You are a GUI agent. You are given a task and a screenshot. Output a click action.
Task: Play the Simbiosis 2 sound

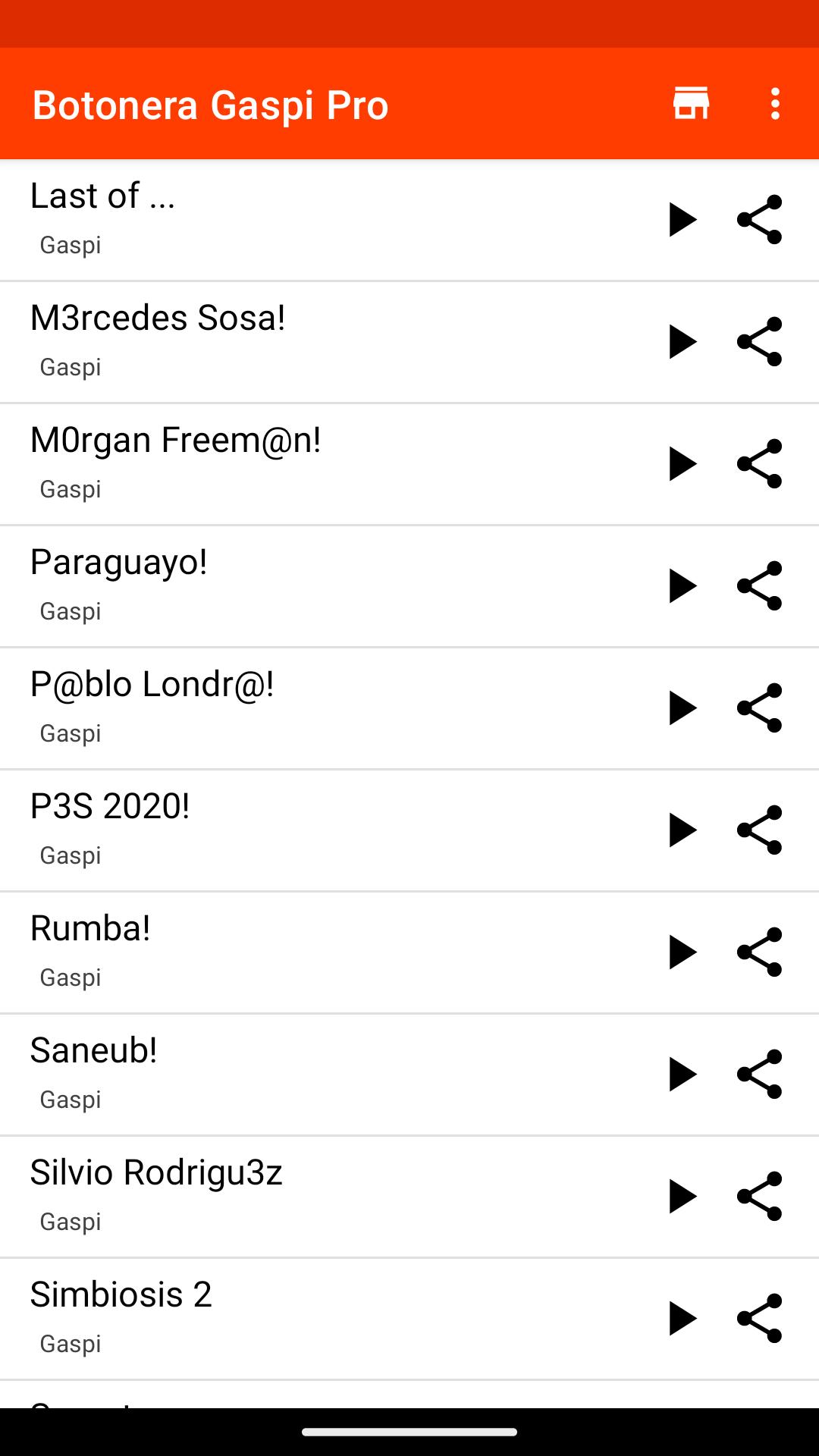682,1319
